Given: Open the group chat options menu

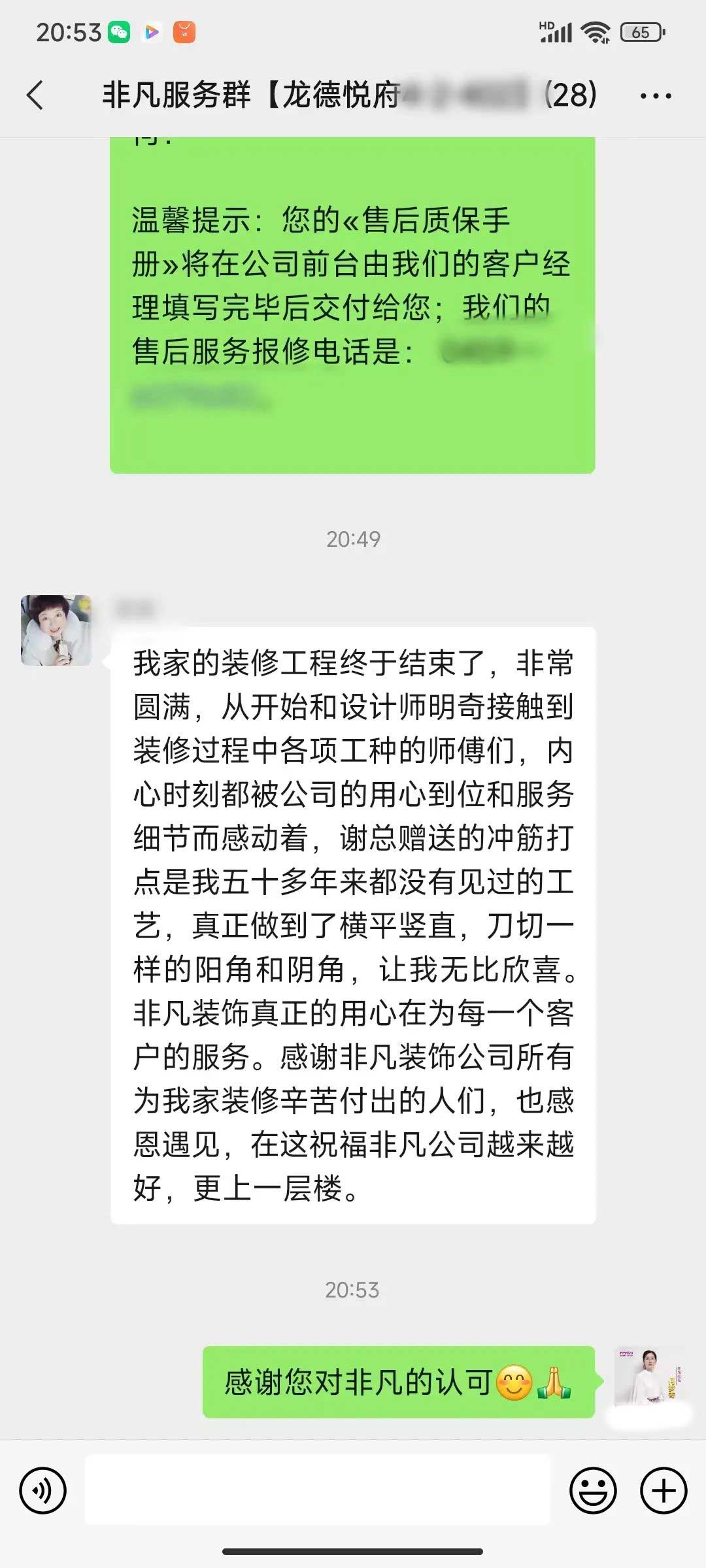Looking at the screenshot, I should pos(655,96).
